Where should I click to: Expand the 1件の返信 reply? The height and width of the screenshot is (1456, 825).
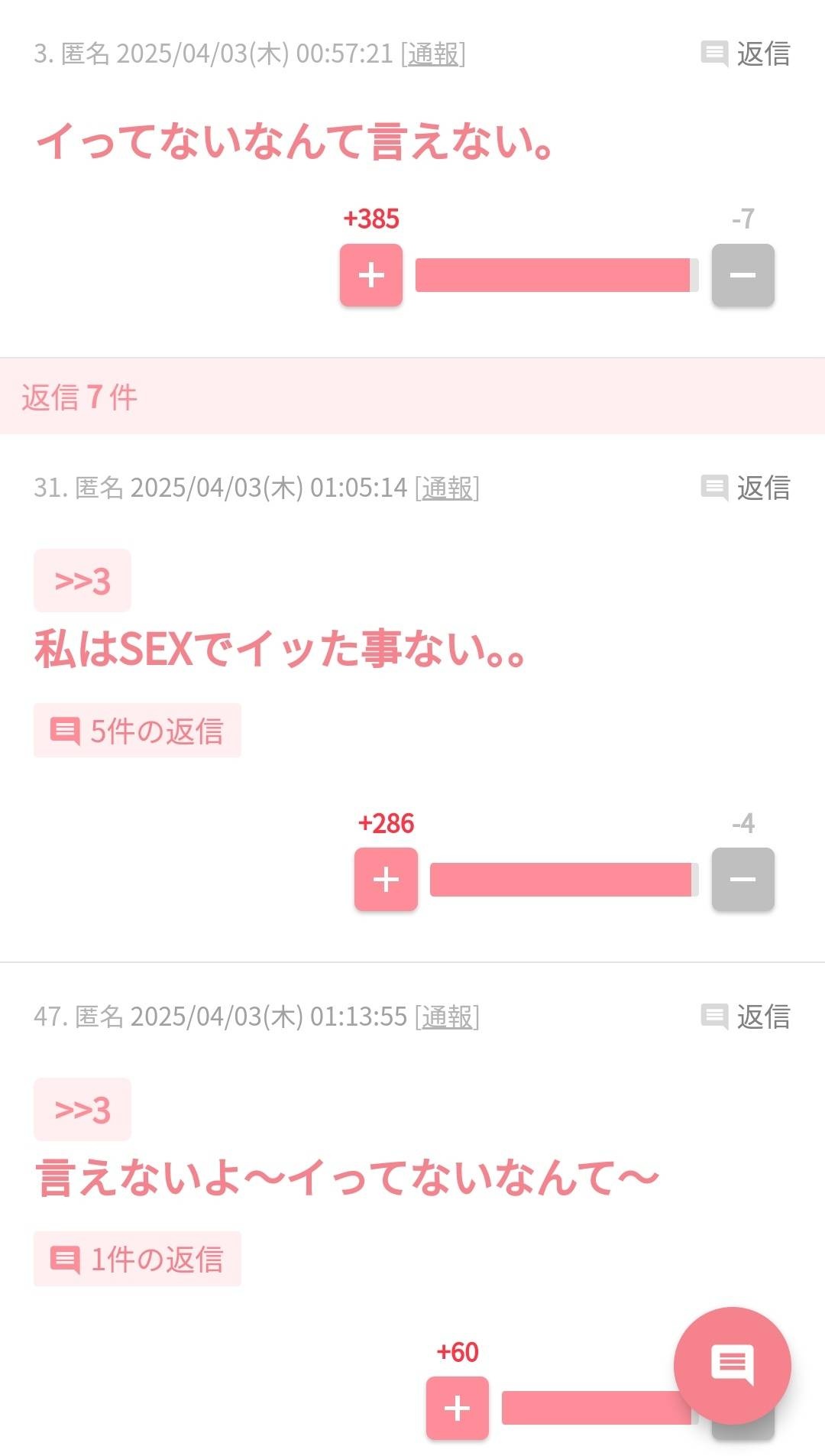point(137,1259)
